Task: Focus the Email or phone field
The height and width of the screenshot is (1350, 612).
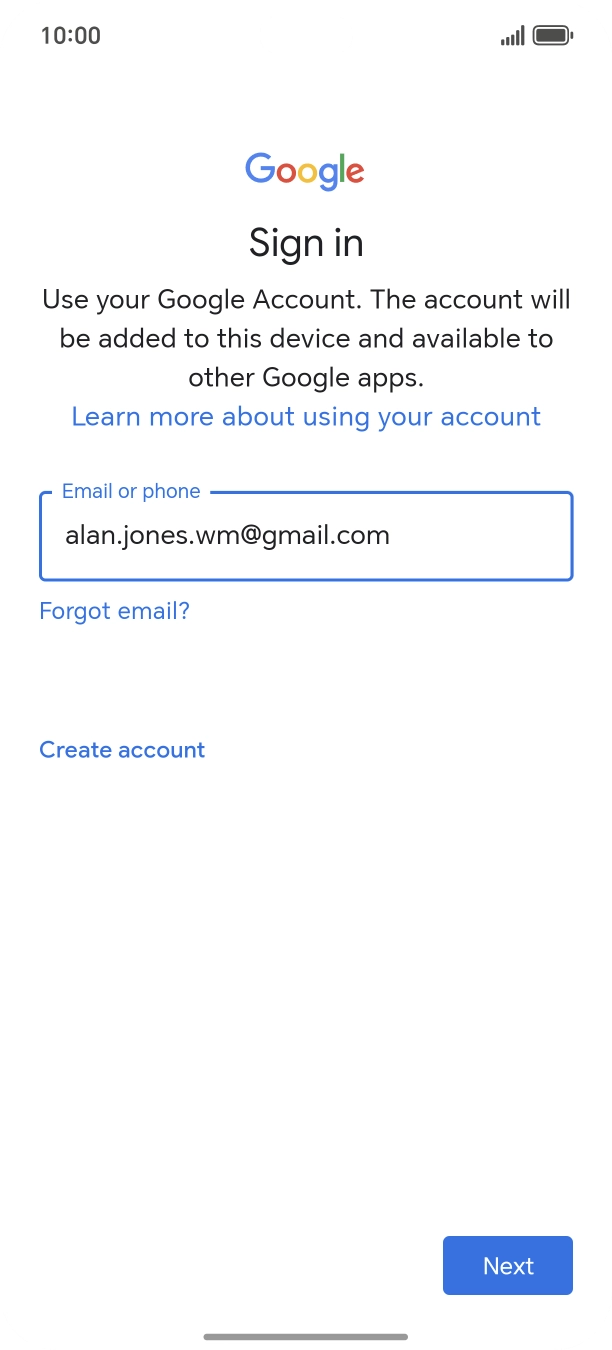Action: tap(306, 535)
